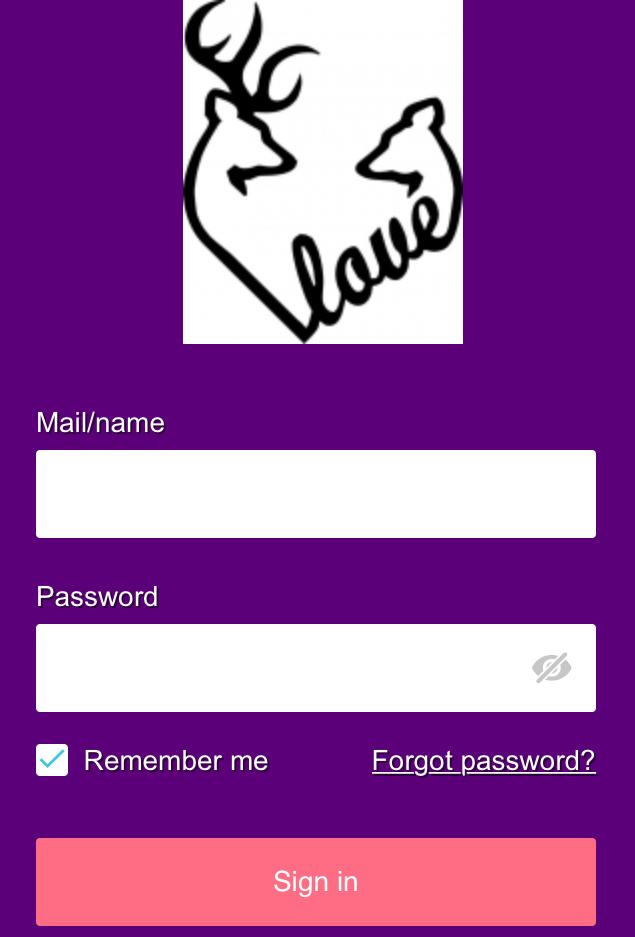Focus the Mail/name text field
Viewport: 635px width, 937px height.
coord(315,494)
